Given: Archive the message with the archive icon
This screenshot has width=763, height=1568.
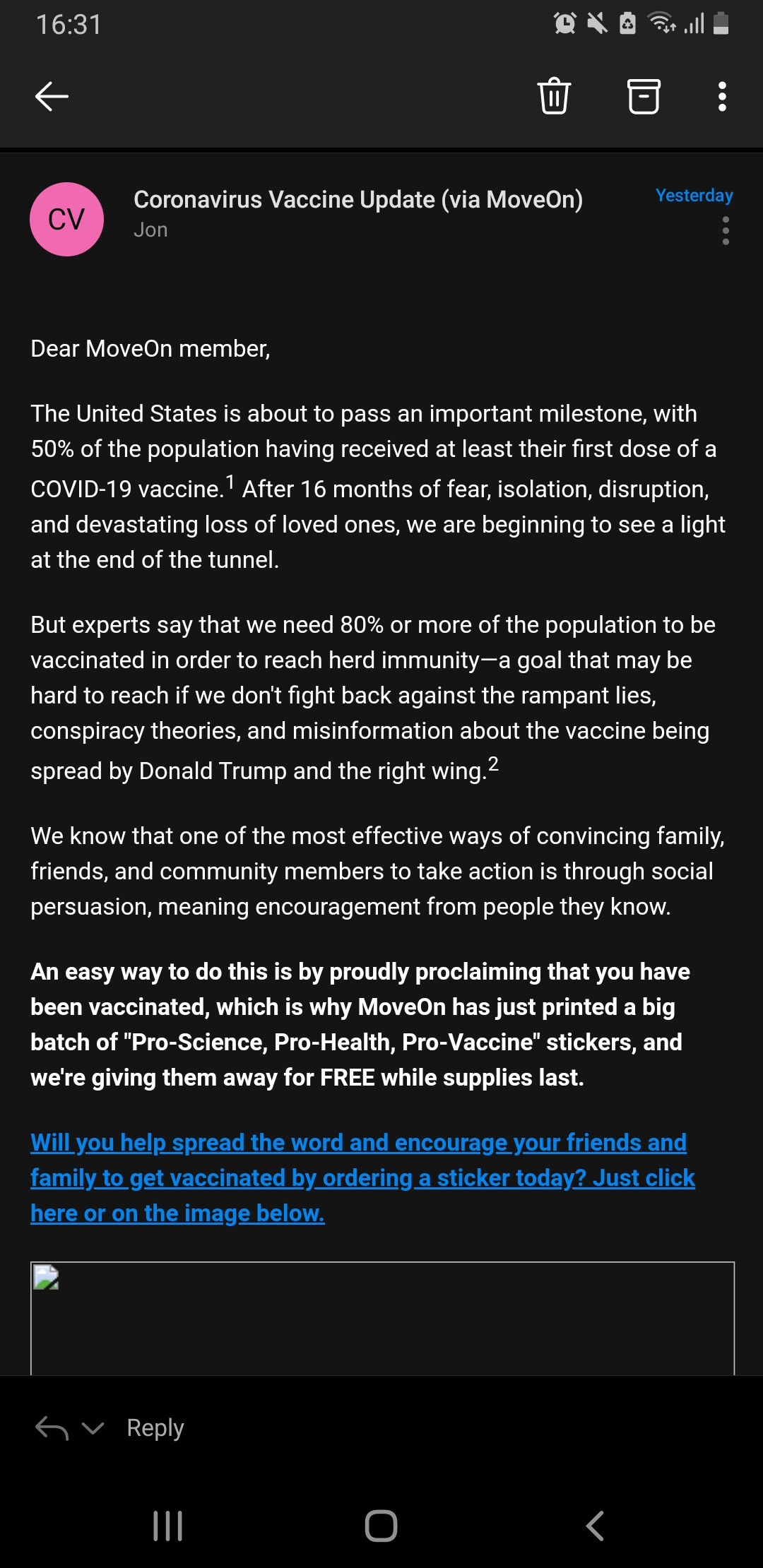Looking at the screenshot, I should [644, 98].
